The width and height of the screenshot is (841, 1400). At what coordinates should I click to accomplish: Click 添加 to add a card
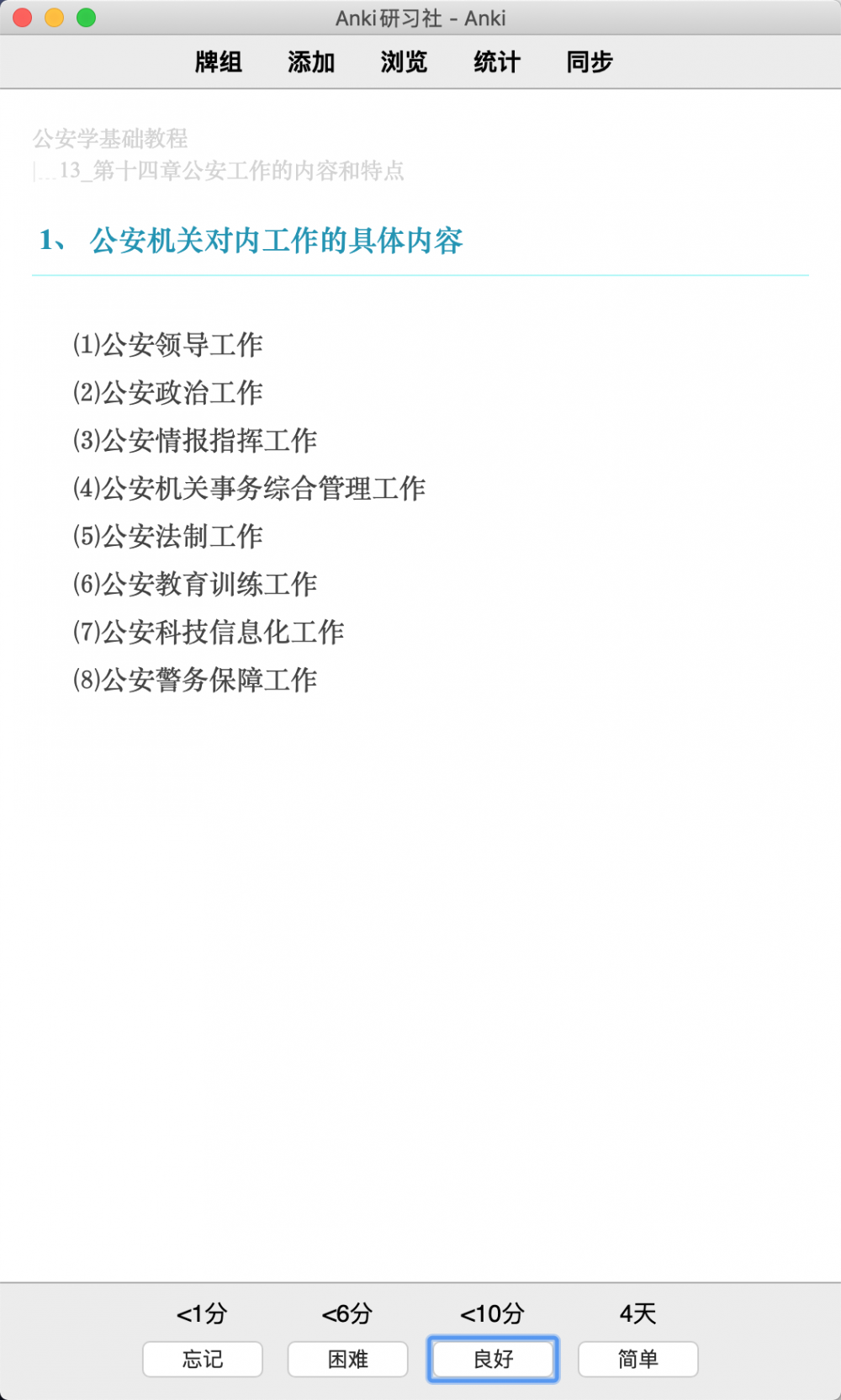311,62
